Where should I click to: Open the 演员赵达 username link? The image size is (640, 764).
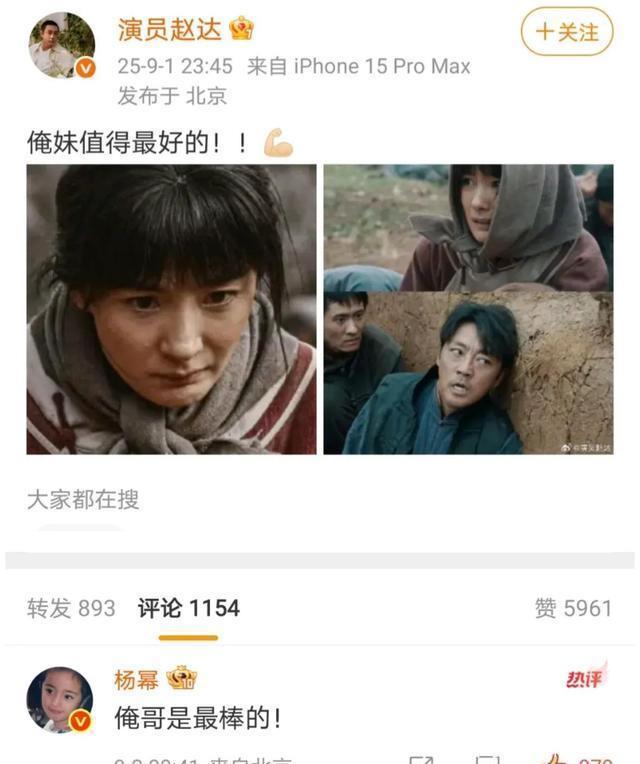[171, 29]
